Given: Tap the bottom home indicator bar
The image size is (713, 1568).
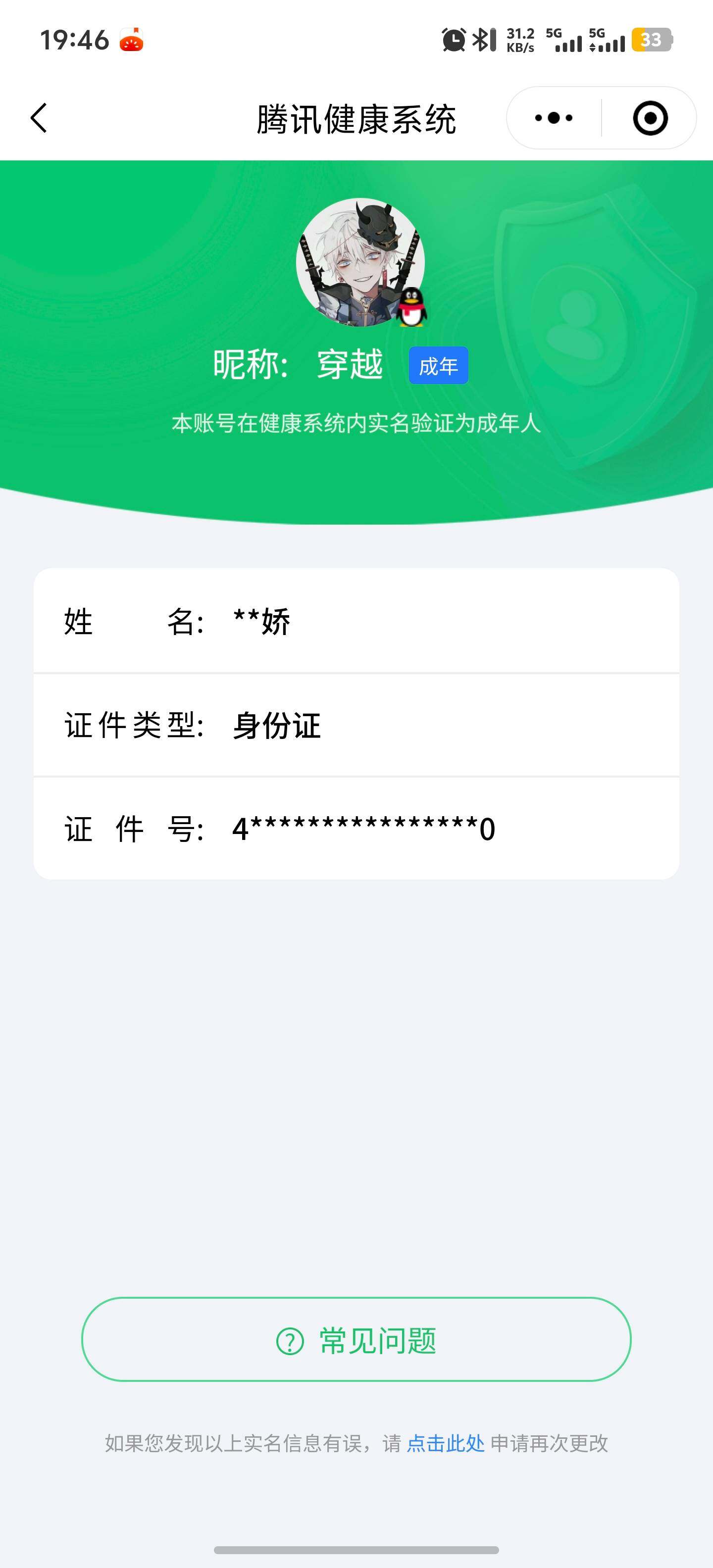Looking at the screenshot, I should [x=356, y=1549].
